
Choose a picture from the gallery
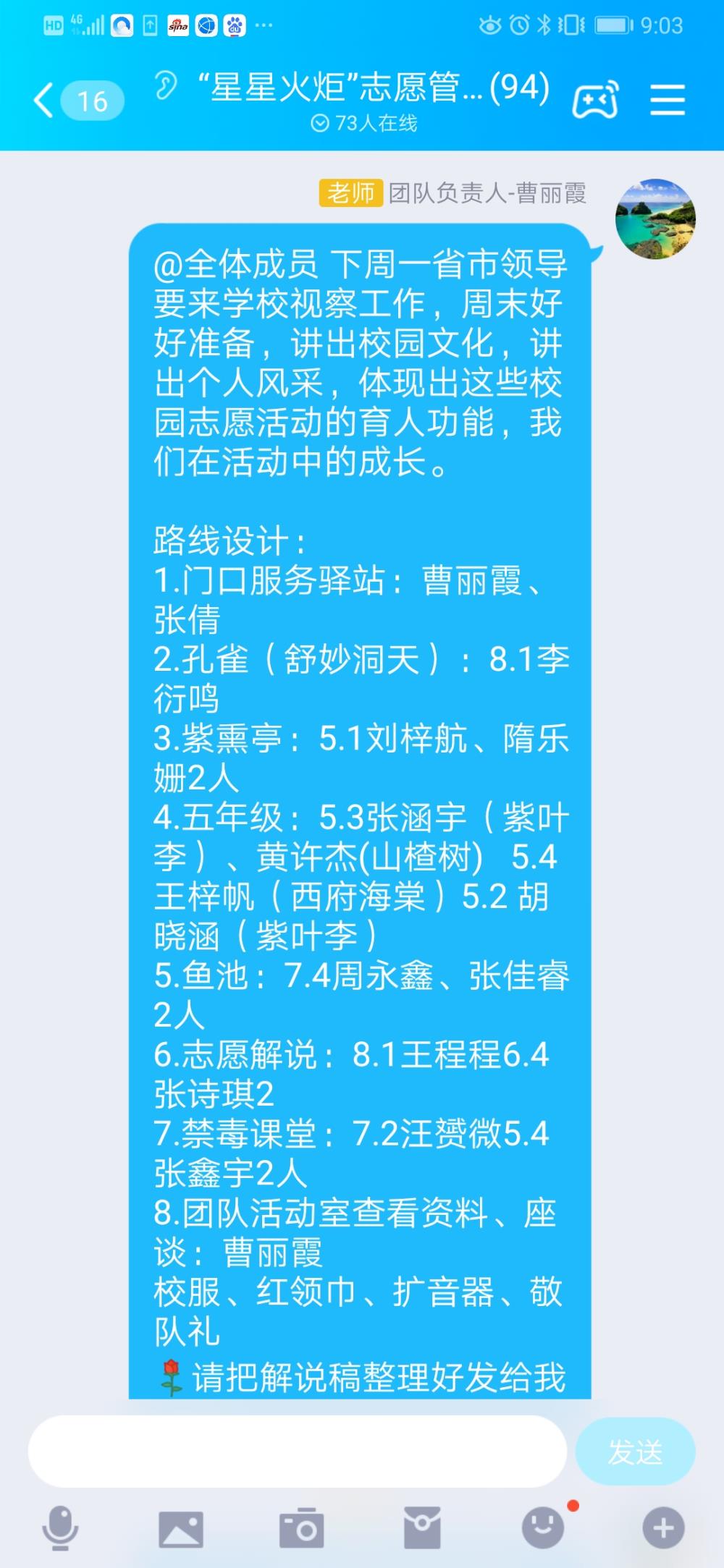181,1529
